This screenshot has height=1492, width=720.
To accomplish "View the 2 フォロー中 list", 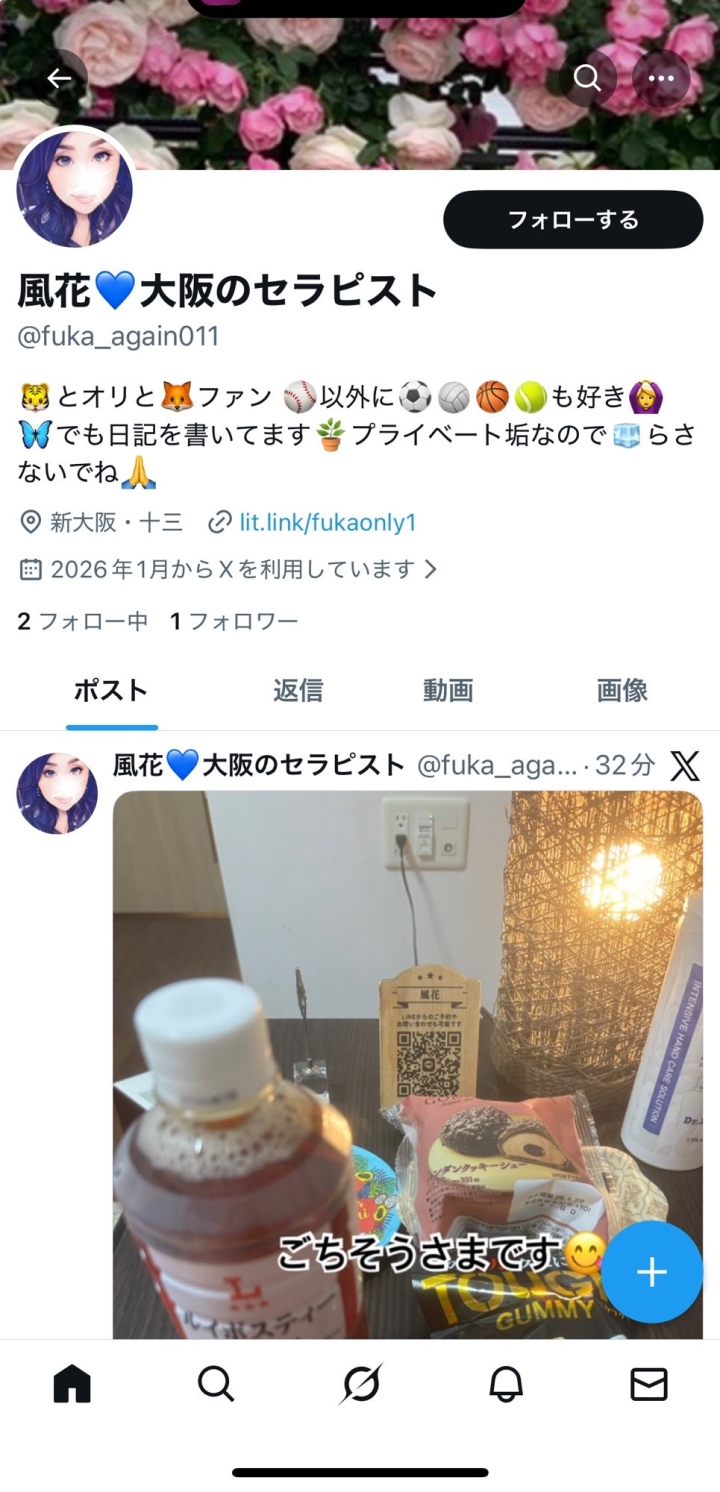I will click(83, 622).
